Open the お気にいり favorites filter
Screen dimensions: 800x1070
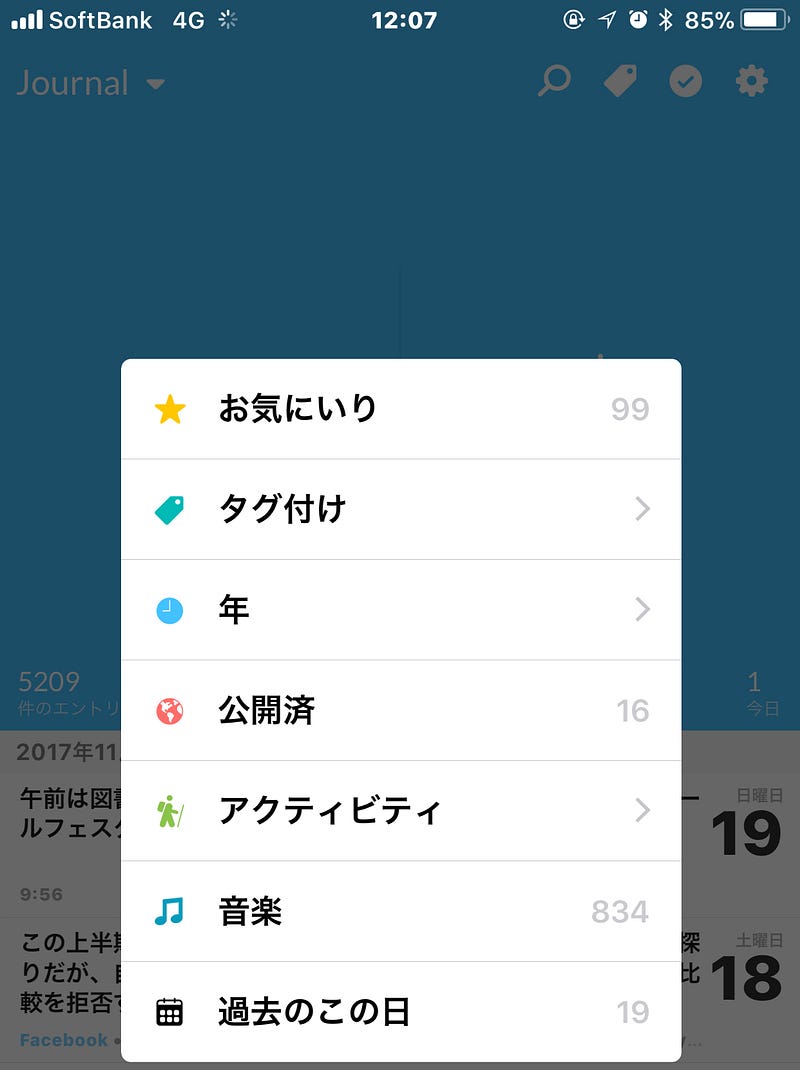pos(400,409)
